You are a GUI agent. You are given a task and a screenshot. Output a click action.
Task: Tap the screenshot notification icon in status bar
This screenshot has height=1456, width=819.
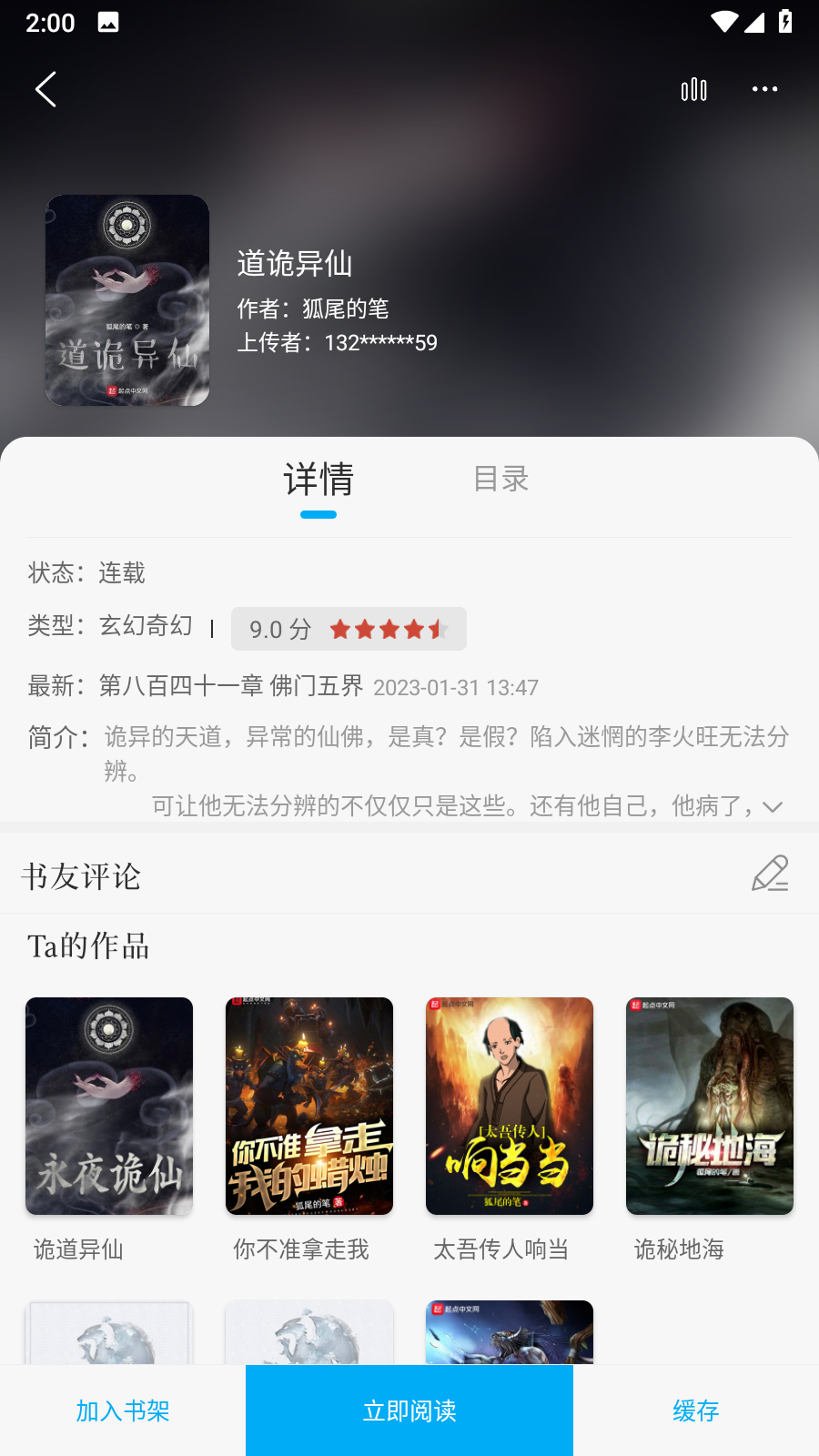[106, 22]
